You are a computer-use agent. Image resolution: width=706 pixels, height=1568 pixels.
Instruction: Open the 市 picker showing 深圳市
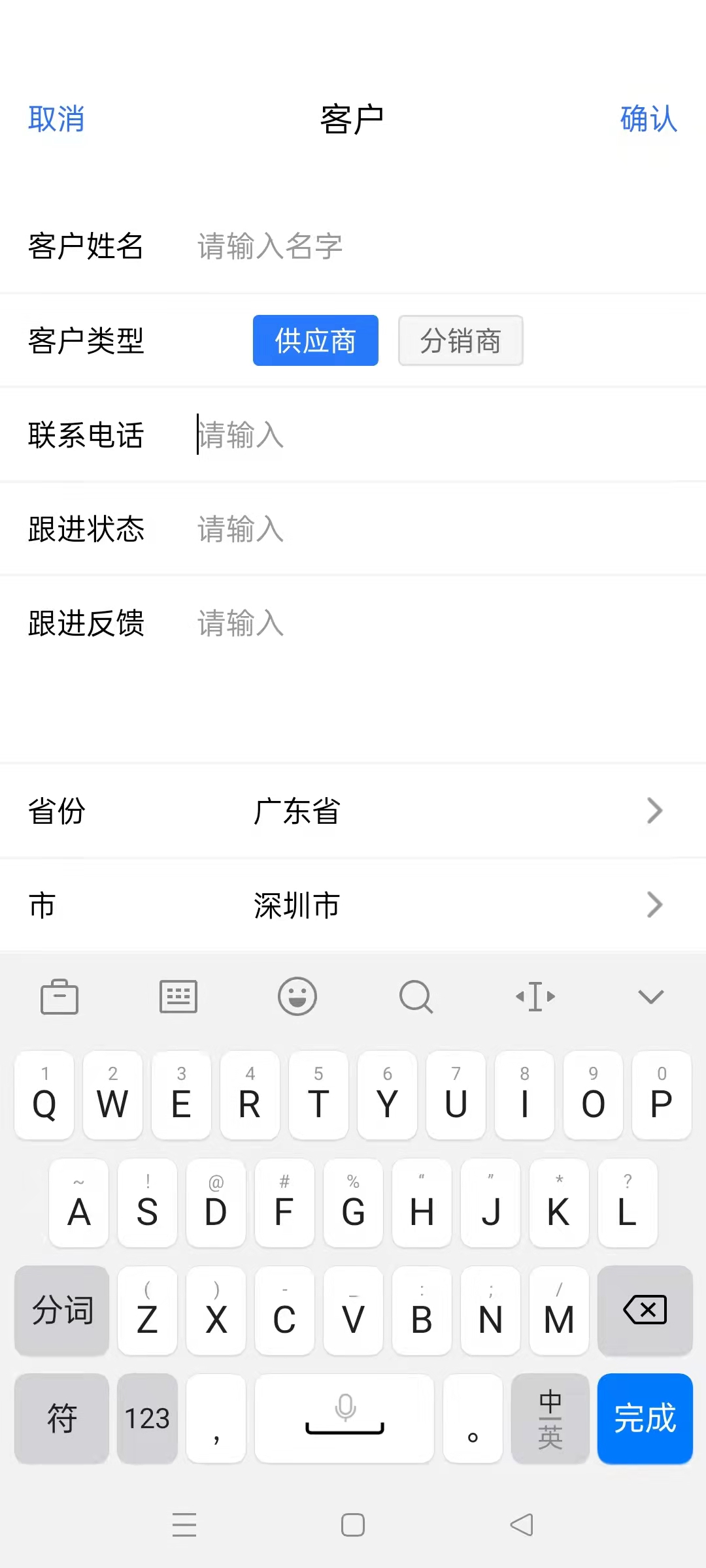pyautogui.click(x=353, y=905)
